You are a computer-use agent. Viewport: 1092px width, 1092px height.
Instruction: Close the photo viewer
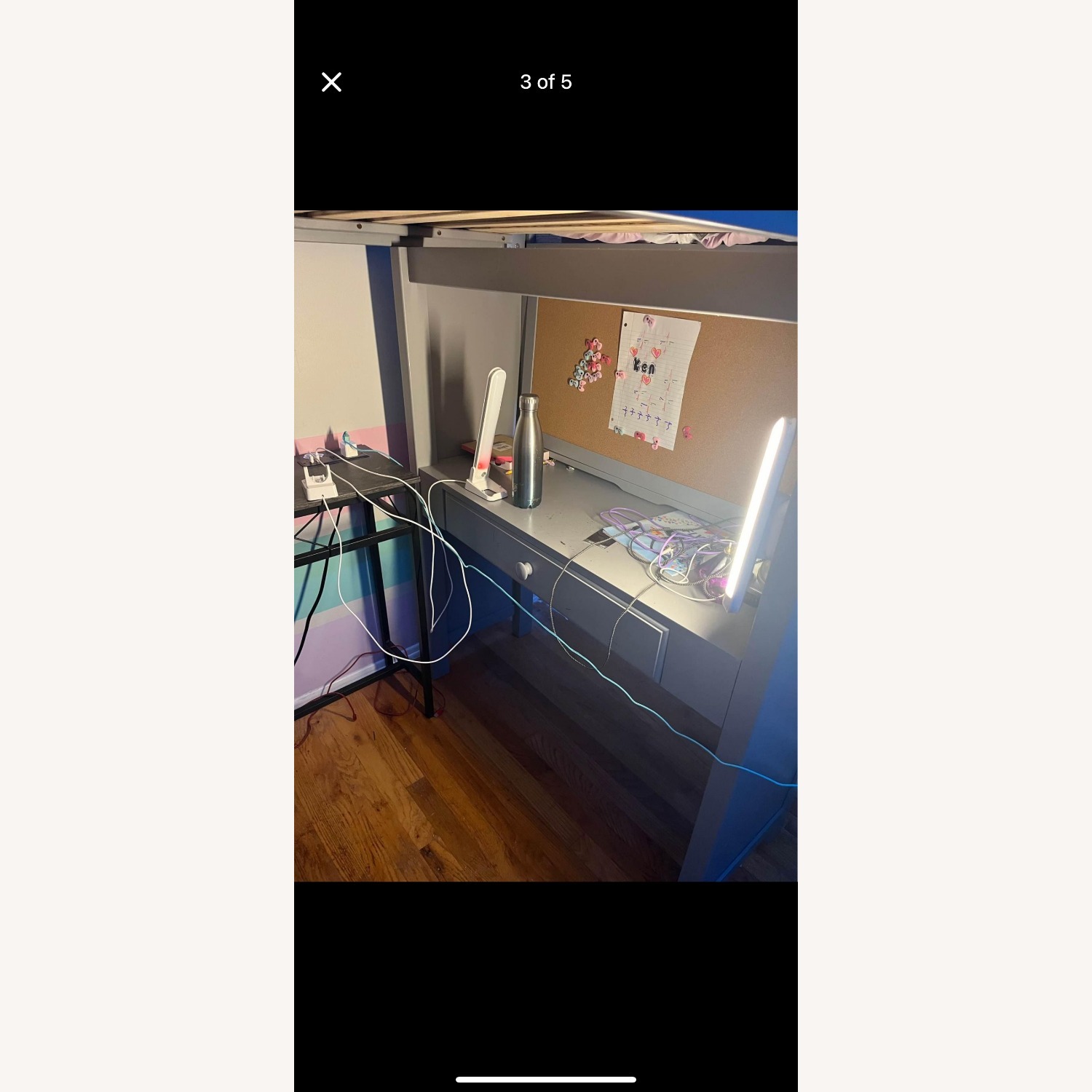(331, 82)
